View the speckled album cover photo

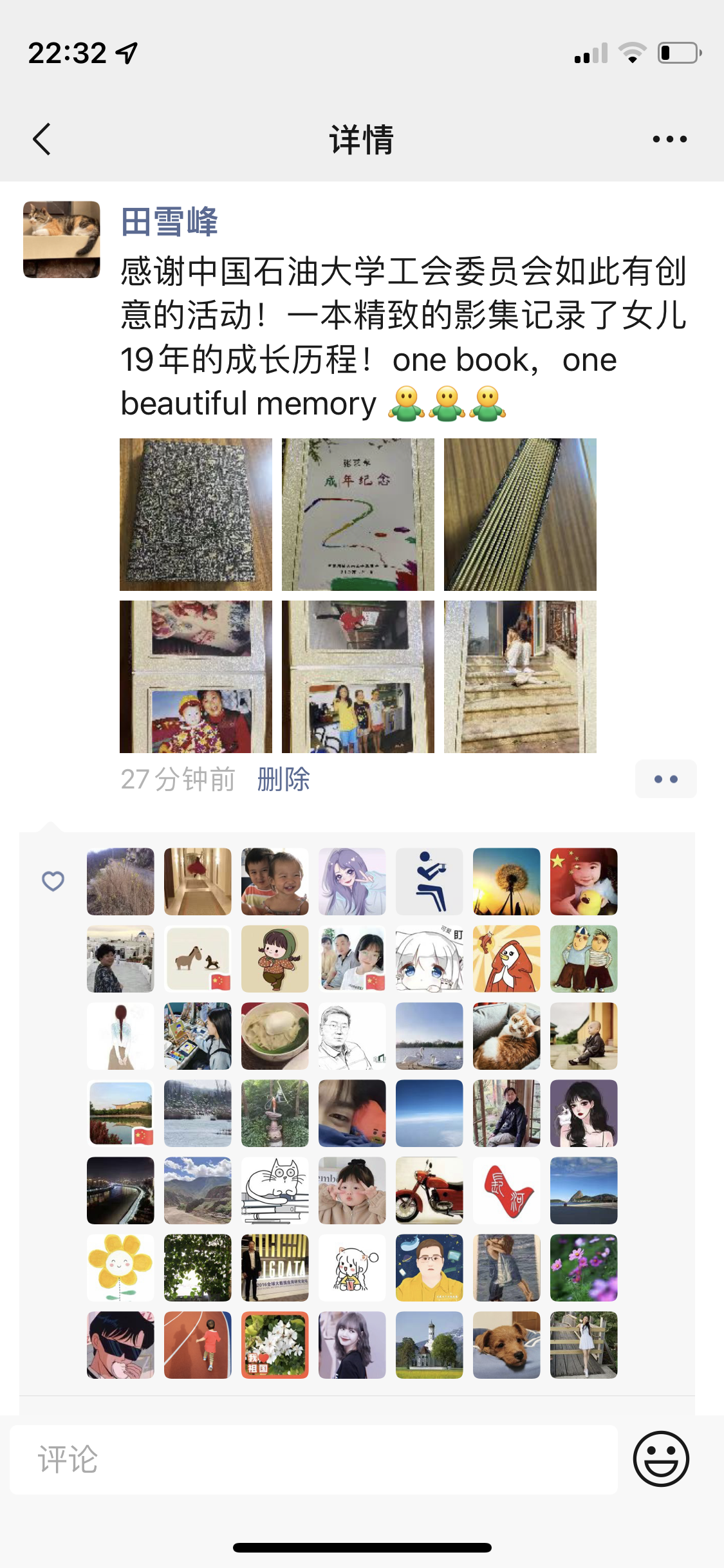coord(196,514)
